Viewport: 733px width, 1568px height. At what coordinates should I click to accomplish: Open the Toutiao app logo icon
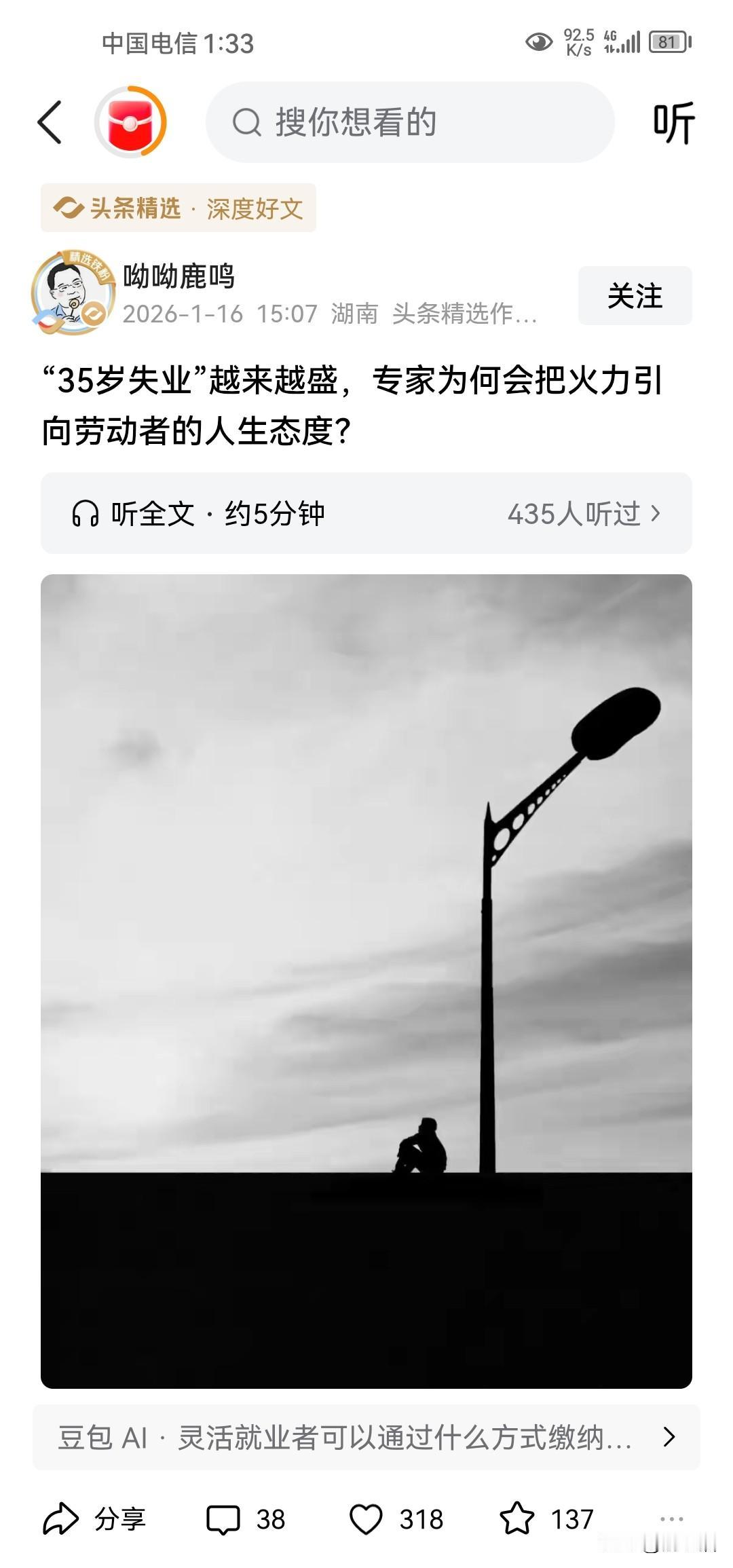133,120
